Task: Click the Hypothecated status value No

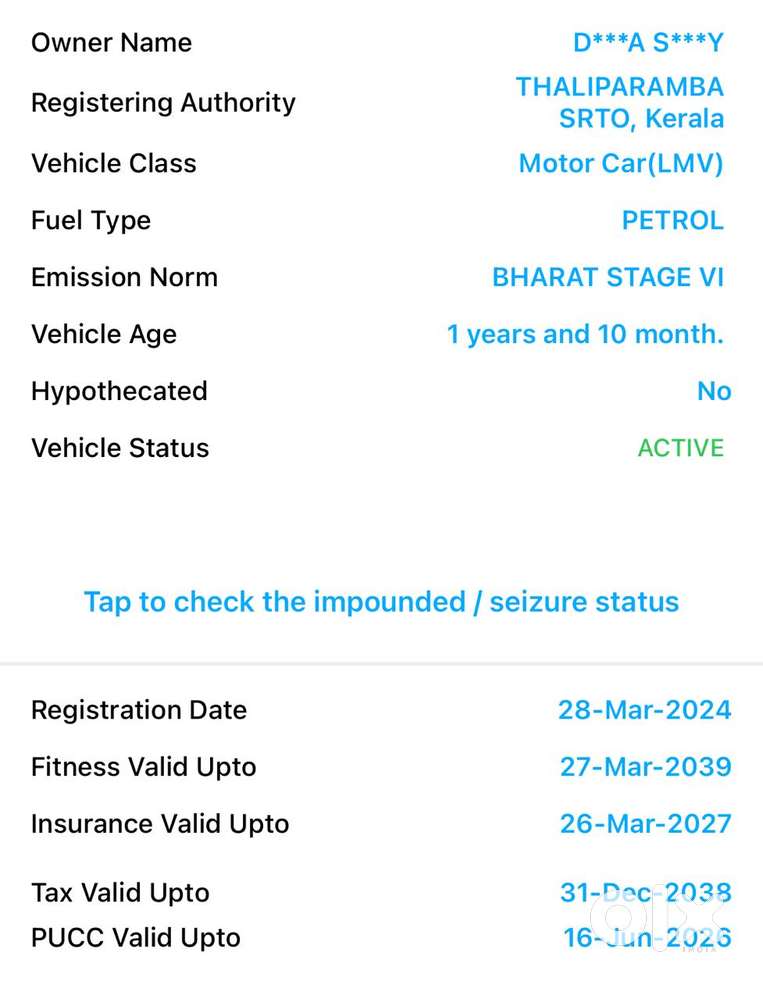Action: click(714, 391)
